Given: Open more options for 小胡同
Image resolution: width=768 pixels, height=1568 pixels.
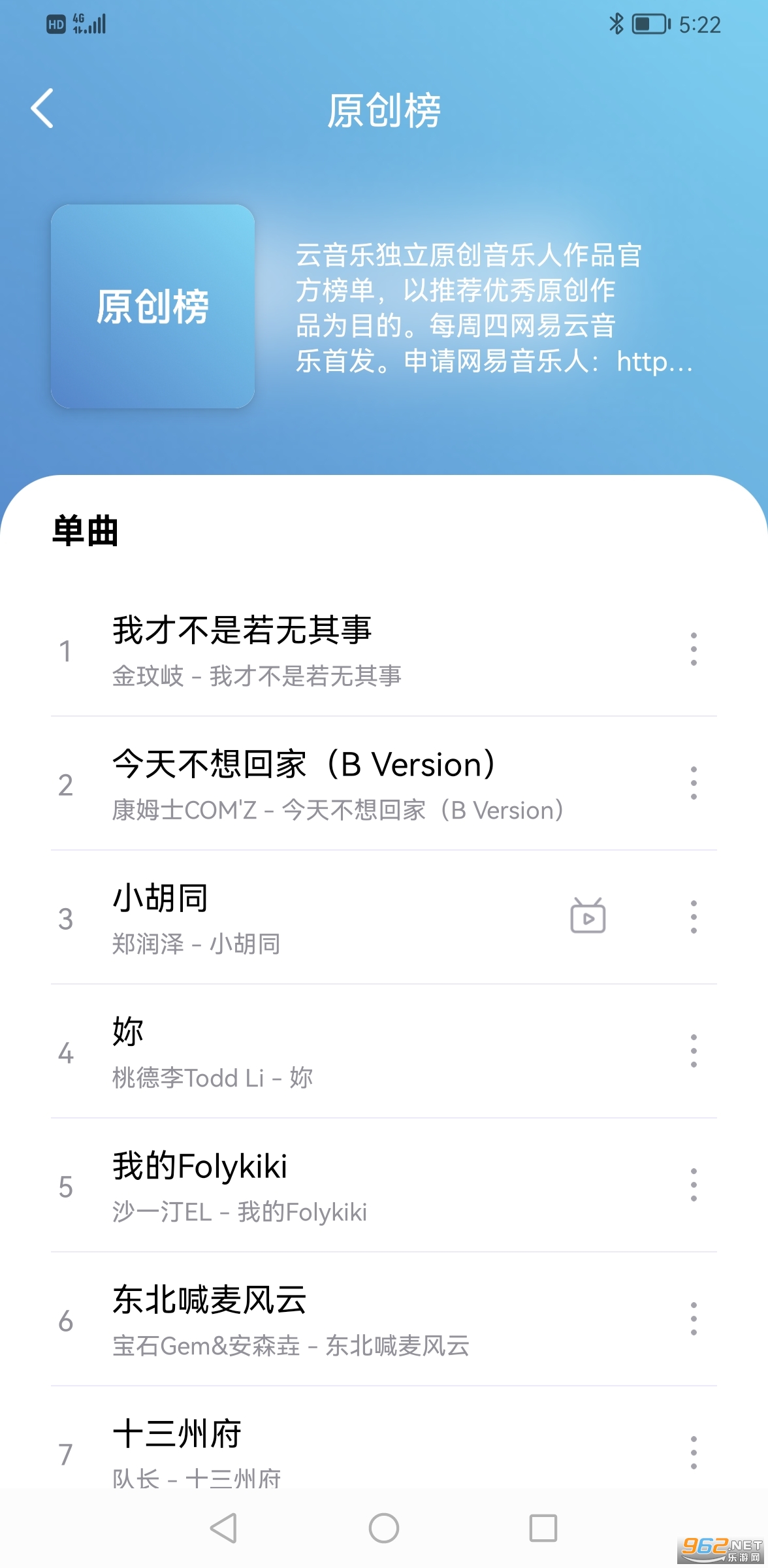Looking at the screenshot, I should point(693,917).
